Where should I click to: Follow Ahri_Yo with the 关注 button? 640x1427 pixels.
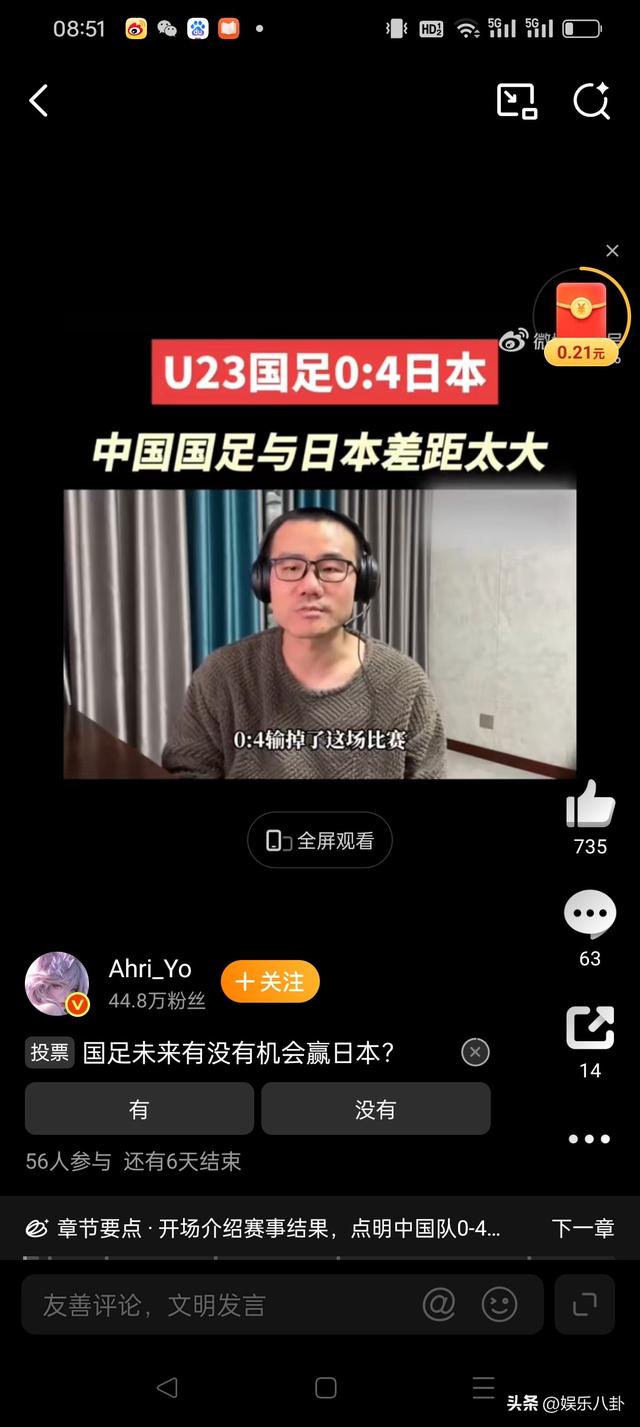pyautogui.click(x=270, y=982)
